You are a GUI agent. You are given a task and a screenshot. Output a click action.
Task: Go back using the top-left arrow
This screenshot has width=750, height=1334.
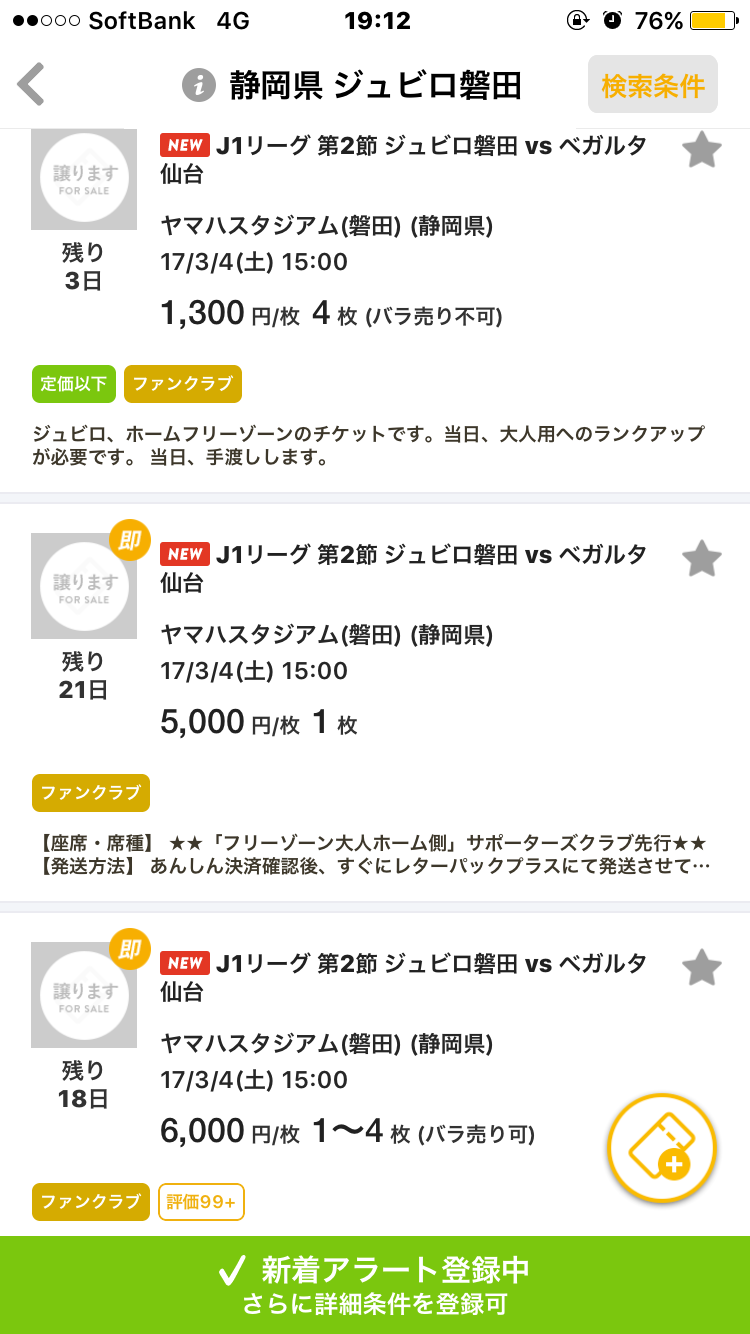click(31, 85)
